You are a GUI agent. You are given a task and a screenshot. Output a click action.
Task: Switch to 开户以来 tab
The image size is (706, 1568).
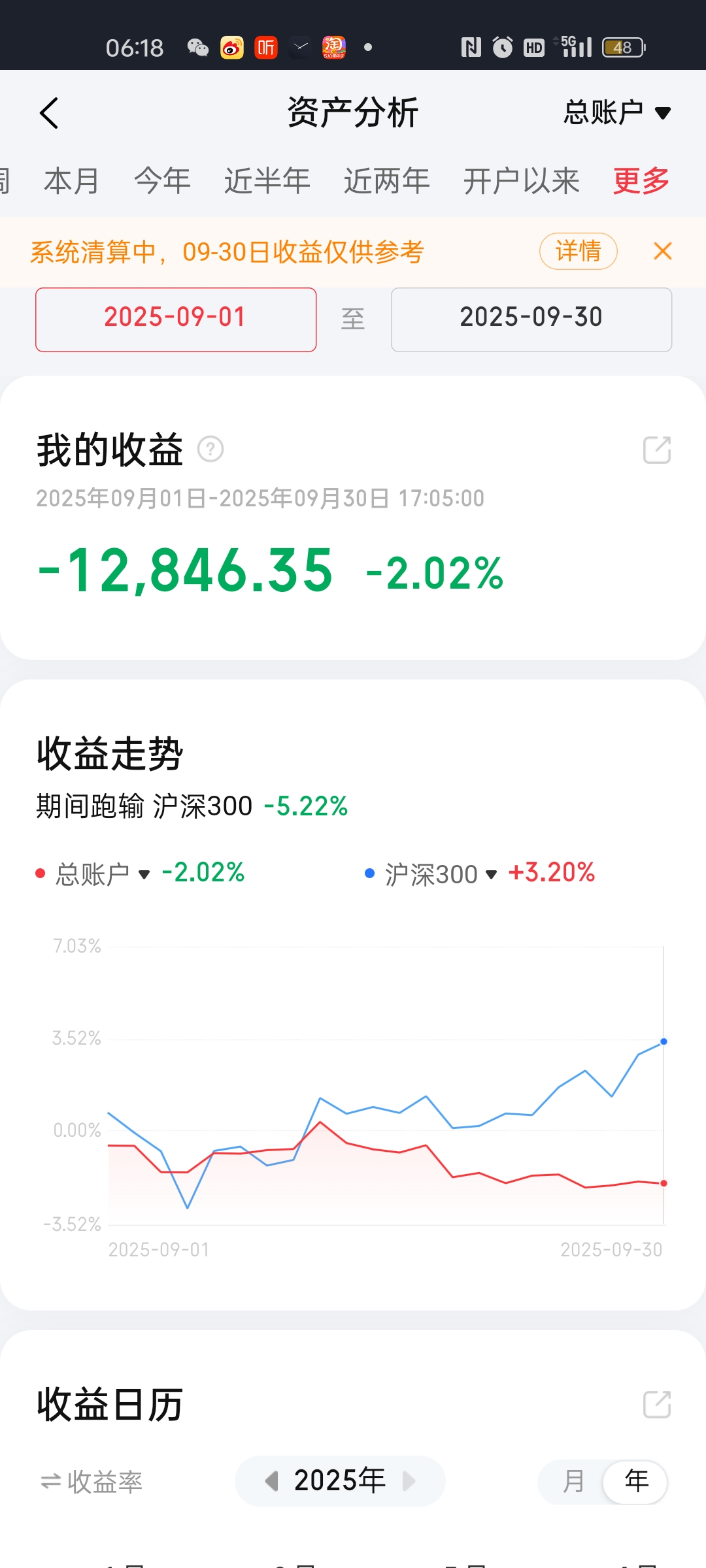click(x=521, y=181)
